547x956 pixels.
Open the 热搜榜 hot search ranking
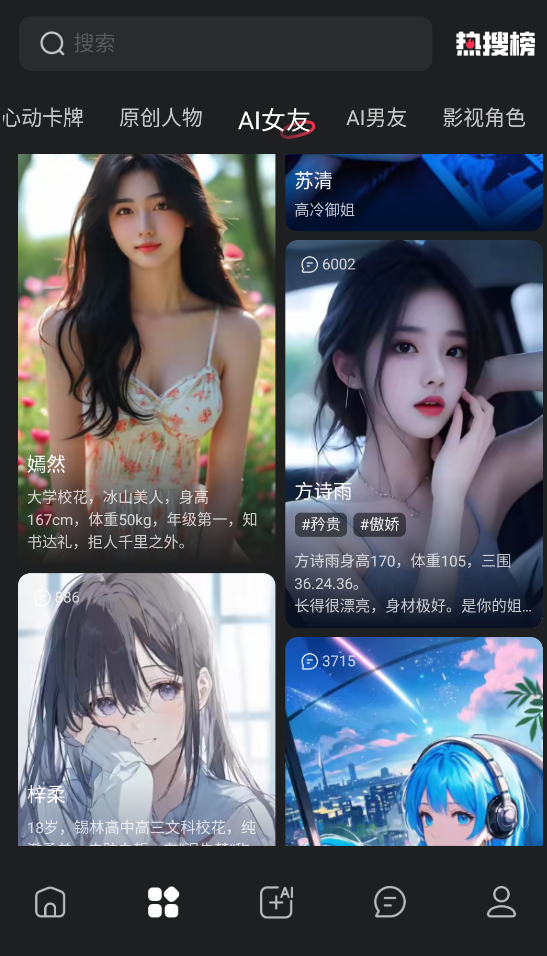pyautogui.click(x=496, y=44)
